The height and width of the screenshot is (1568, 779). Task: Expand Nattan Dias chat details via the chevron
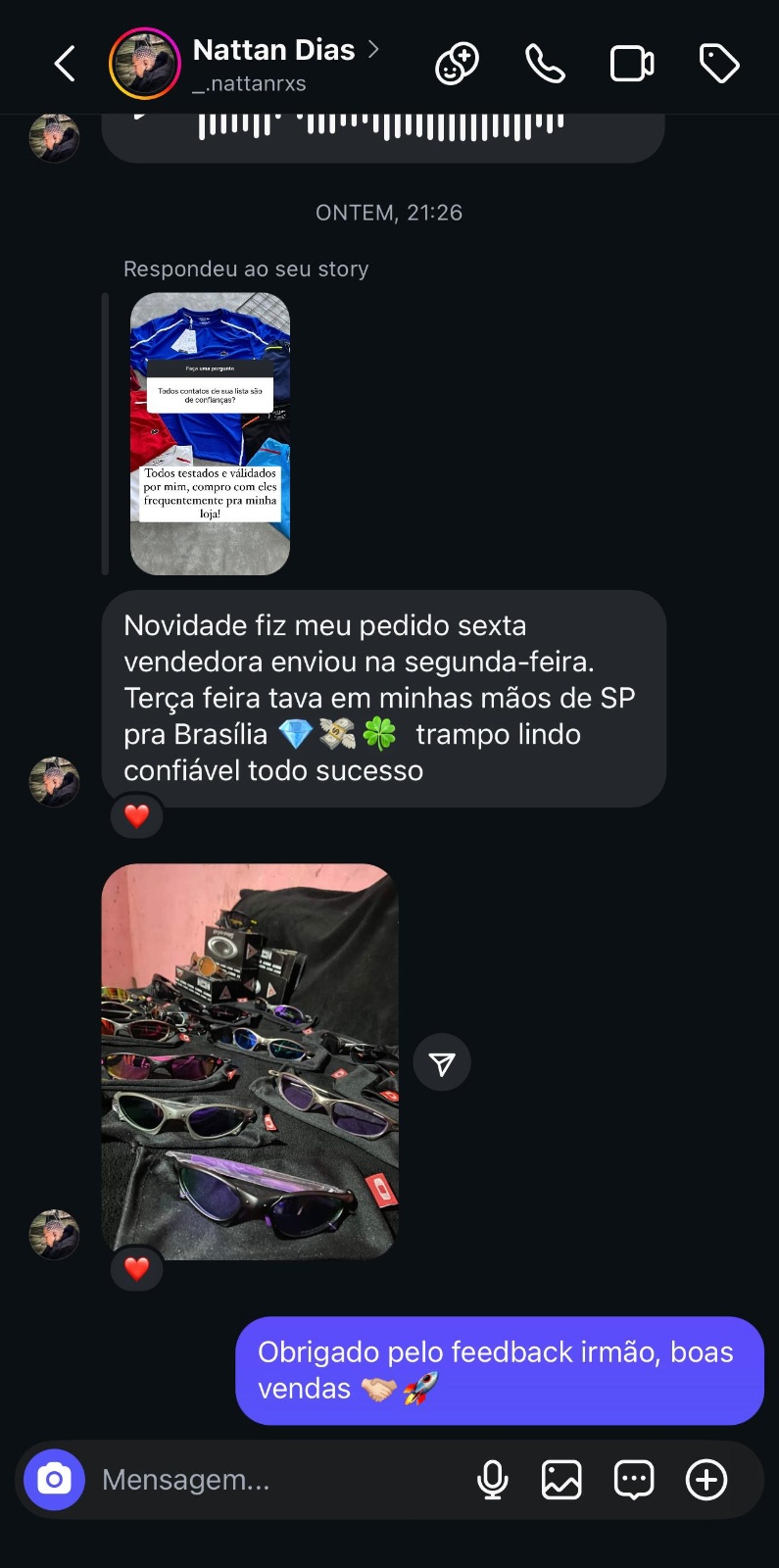[375, 47]
